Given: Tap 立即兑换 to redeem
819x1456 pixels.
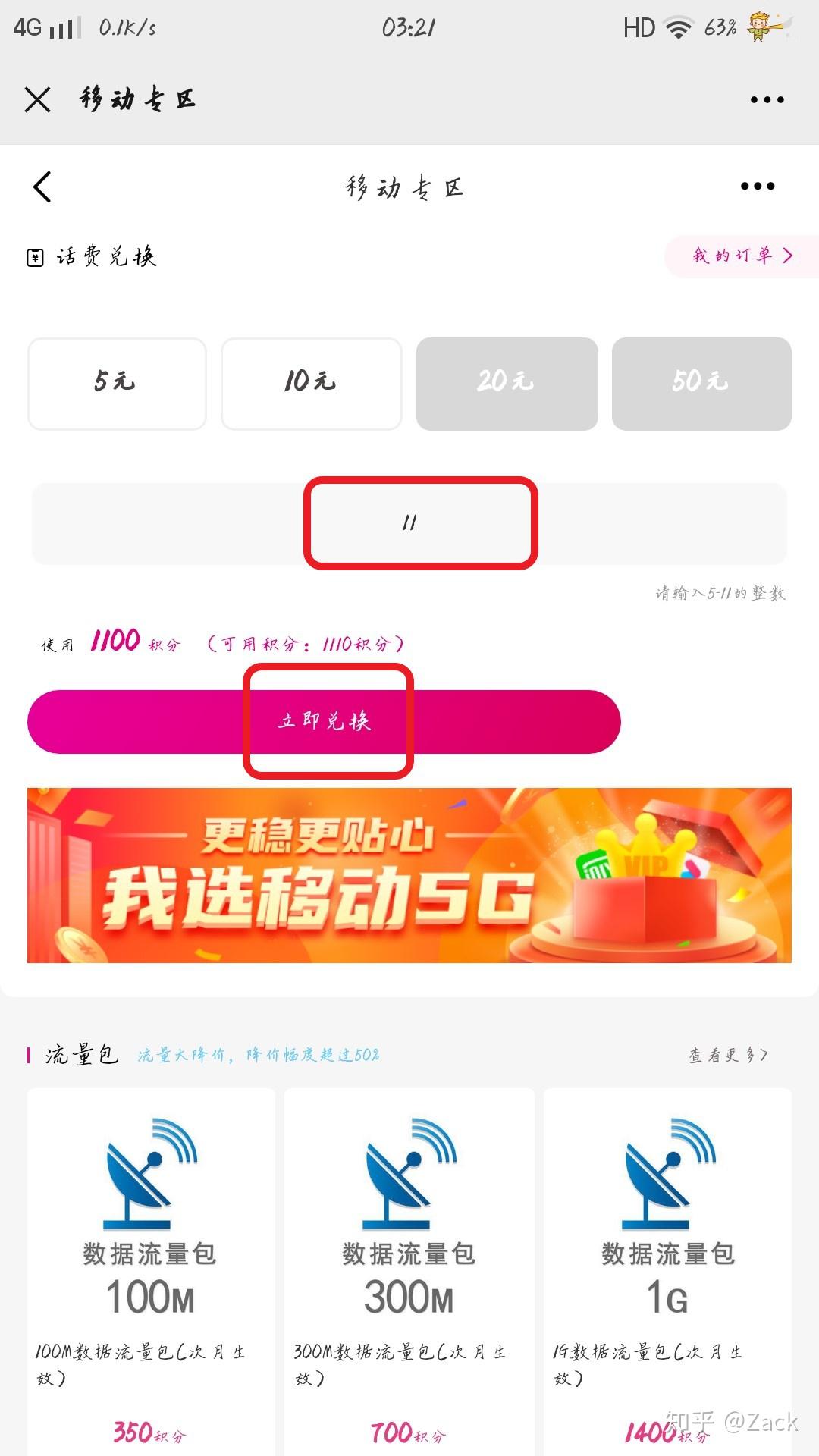Looking at the screenshot, I should (324, 721).
